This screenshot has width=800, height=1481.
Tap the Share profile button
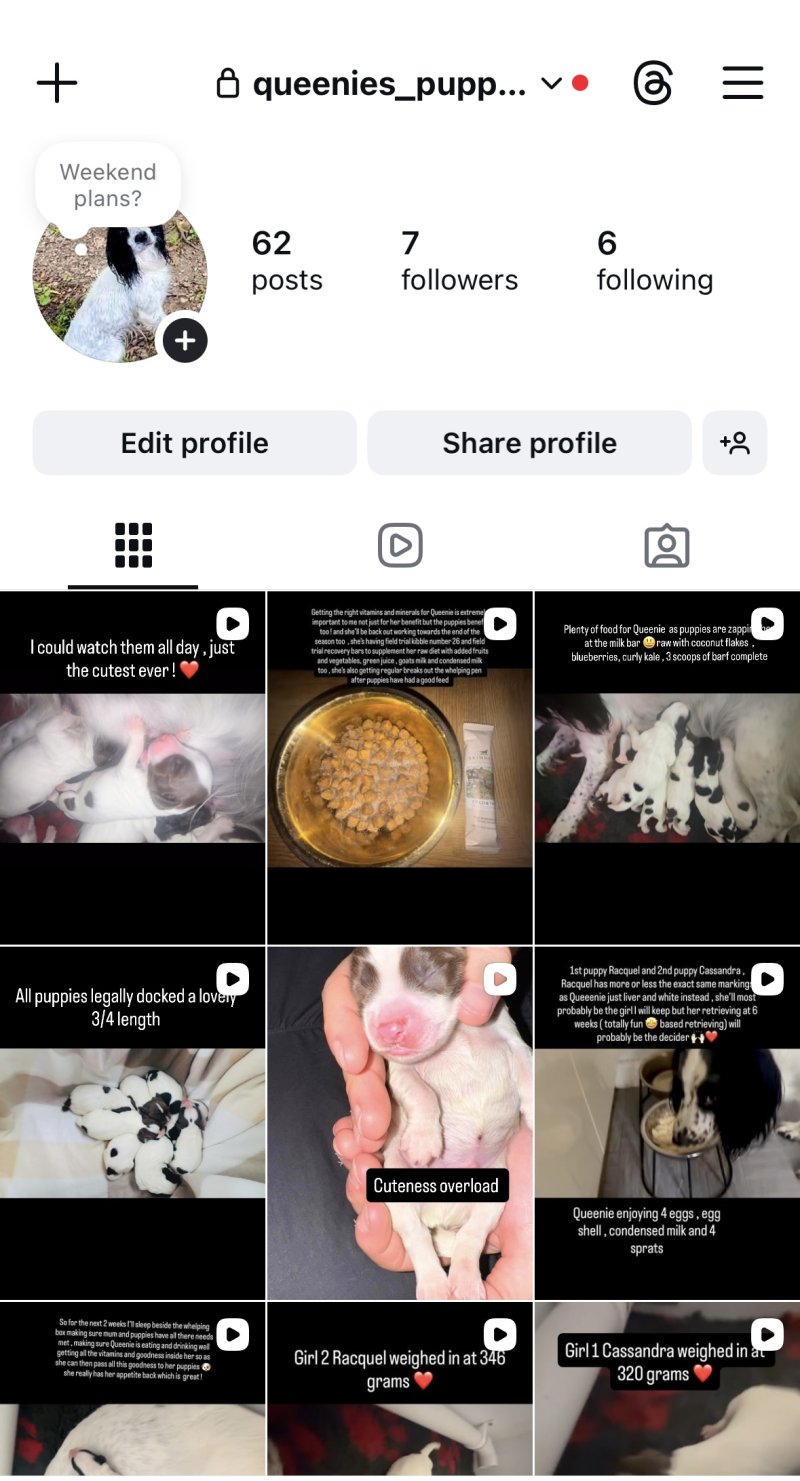point(529,443)
